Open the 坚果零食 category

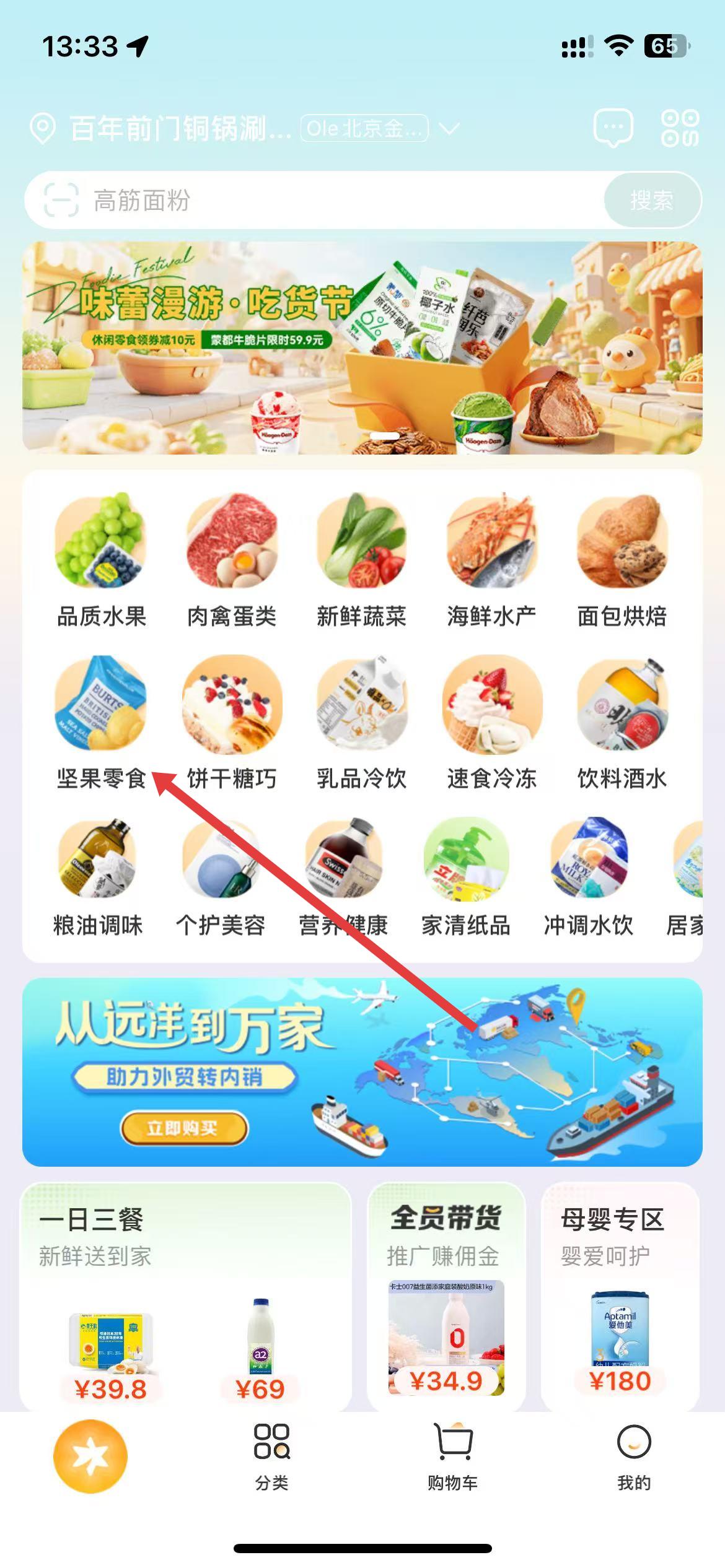[101, 722]
